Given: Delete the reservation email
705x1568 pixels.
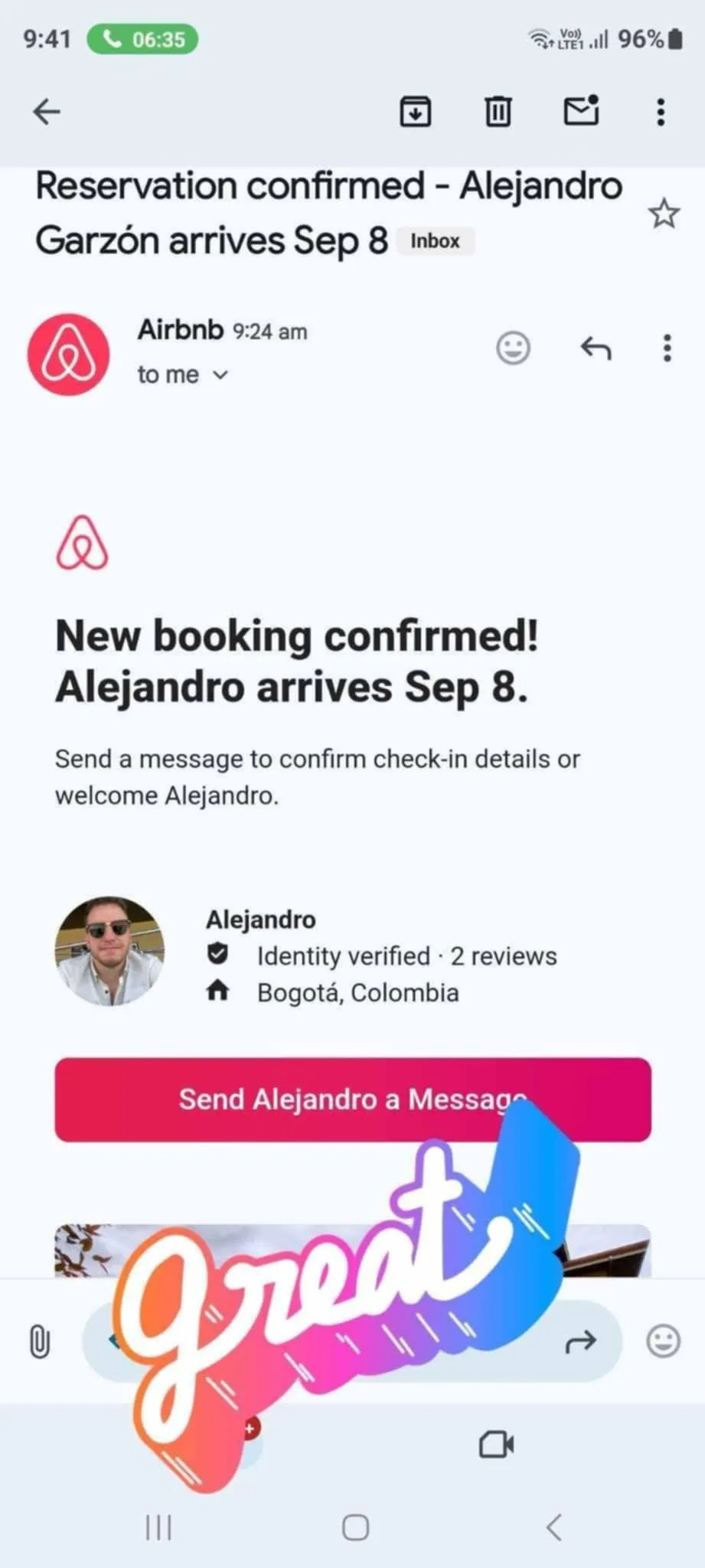Looking at the screenshot, I should point(498,112).
